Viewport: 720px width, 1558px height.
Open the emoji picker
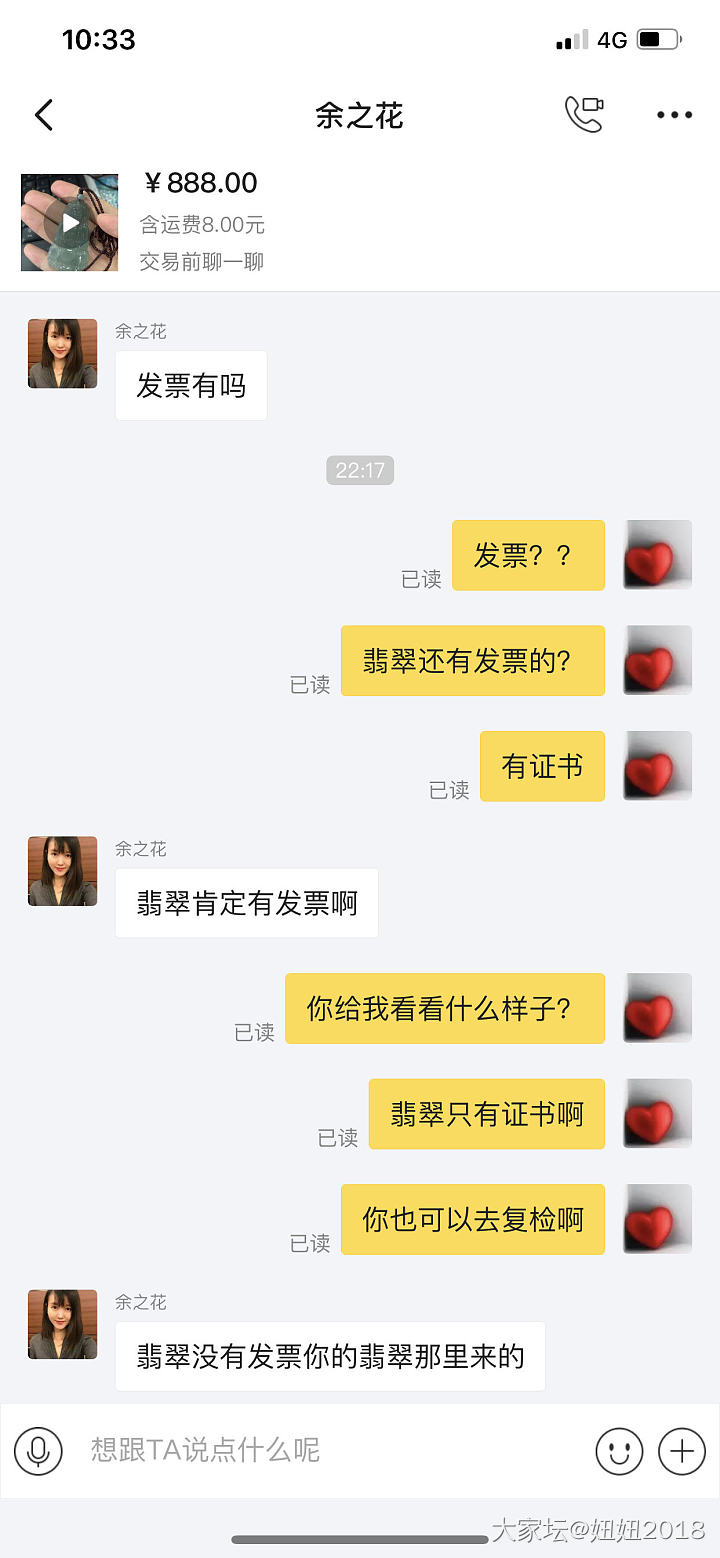pyautogui.click(x=619, y=1450)
